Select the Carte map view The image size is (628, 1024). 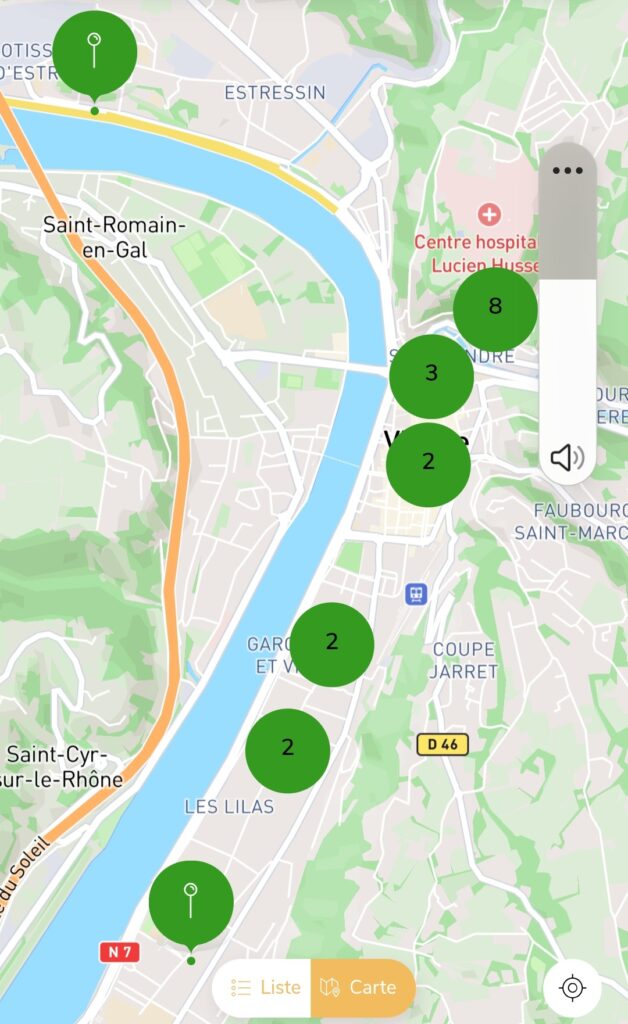(x=360, y=987)
